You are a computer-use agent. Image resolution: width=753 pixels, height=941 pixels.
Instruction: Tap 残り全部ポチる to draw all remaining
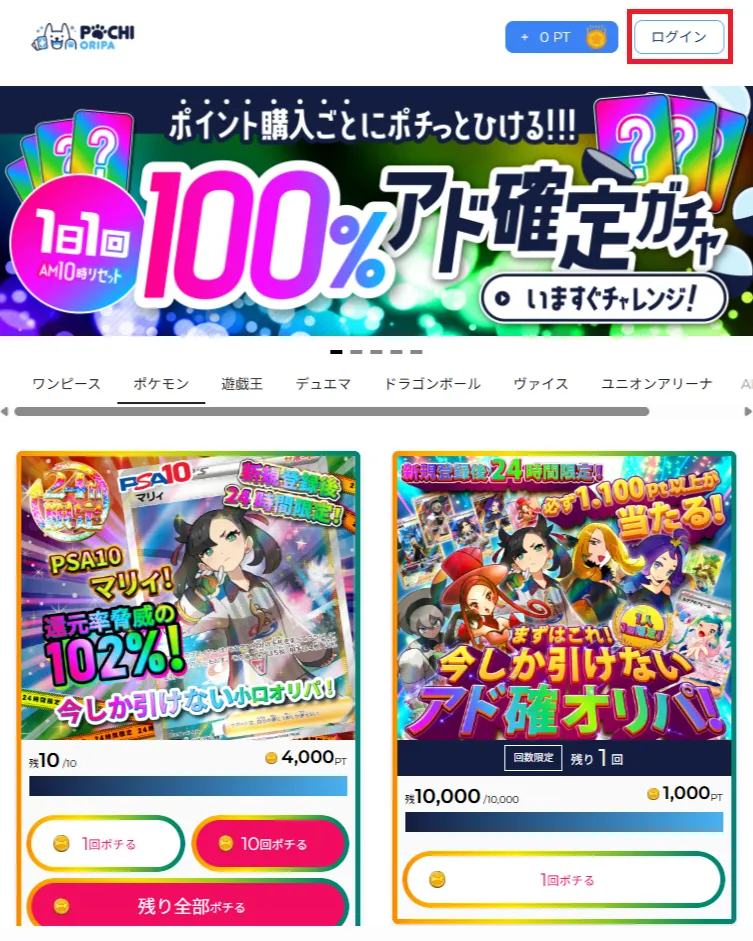[x=188, y=906]
